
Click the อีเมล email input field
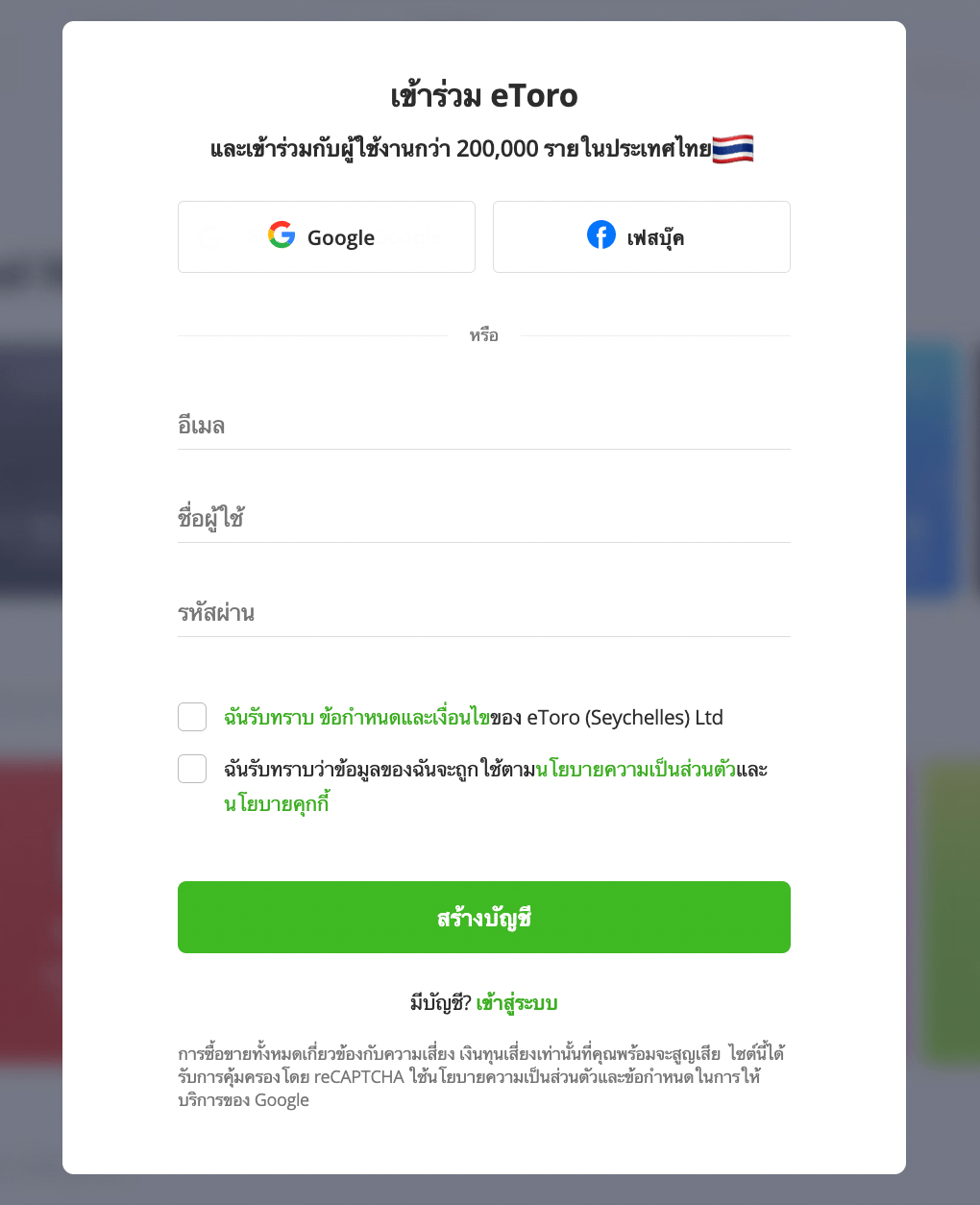(484, 426)
